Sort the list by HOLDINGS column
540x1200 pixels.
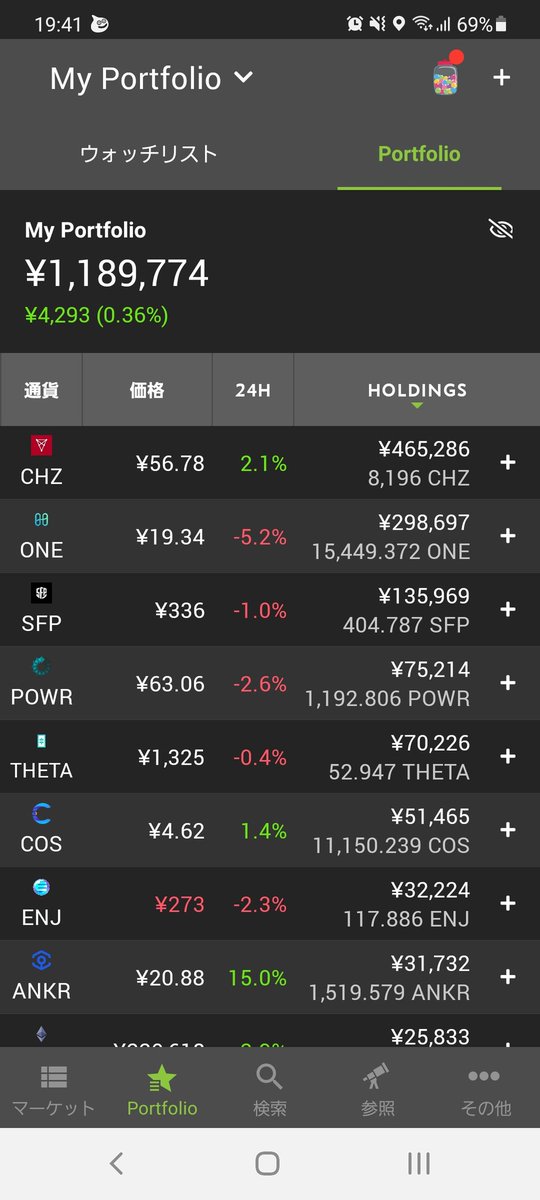click(x=417, y=390)
